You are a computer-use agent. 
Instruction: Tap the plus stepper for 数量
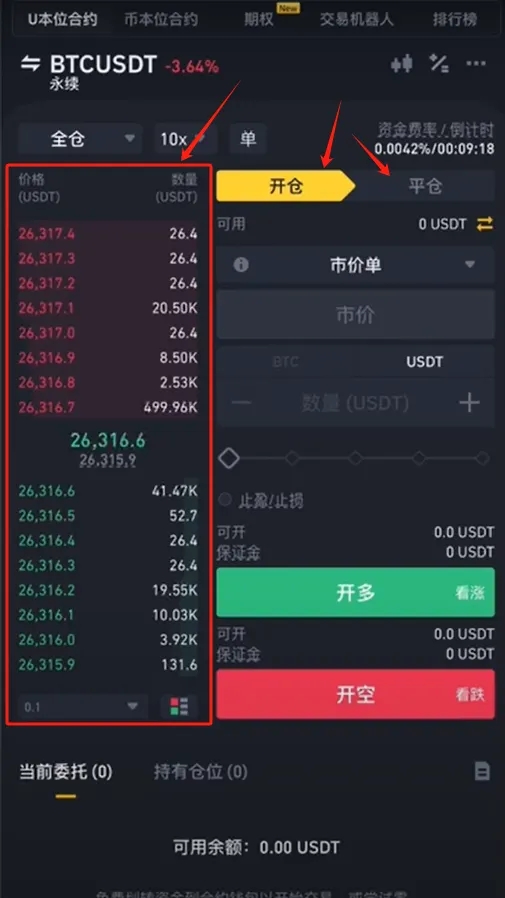pos(469,403)
